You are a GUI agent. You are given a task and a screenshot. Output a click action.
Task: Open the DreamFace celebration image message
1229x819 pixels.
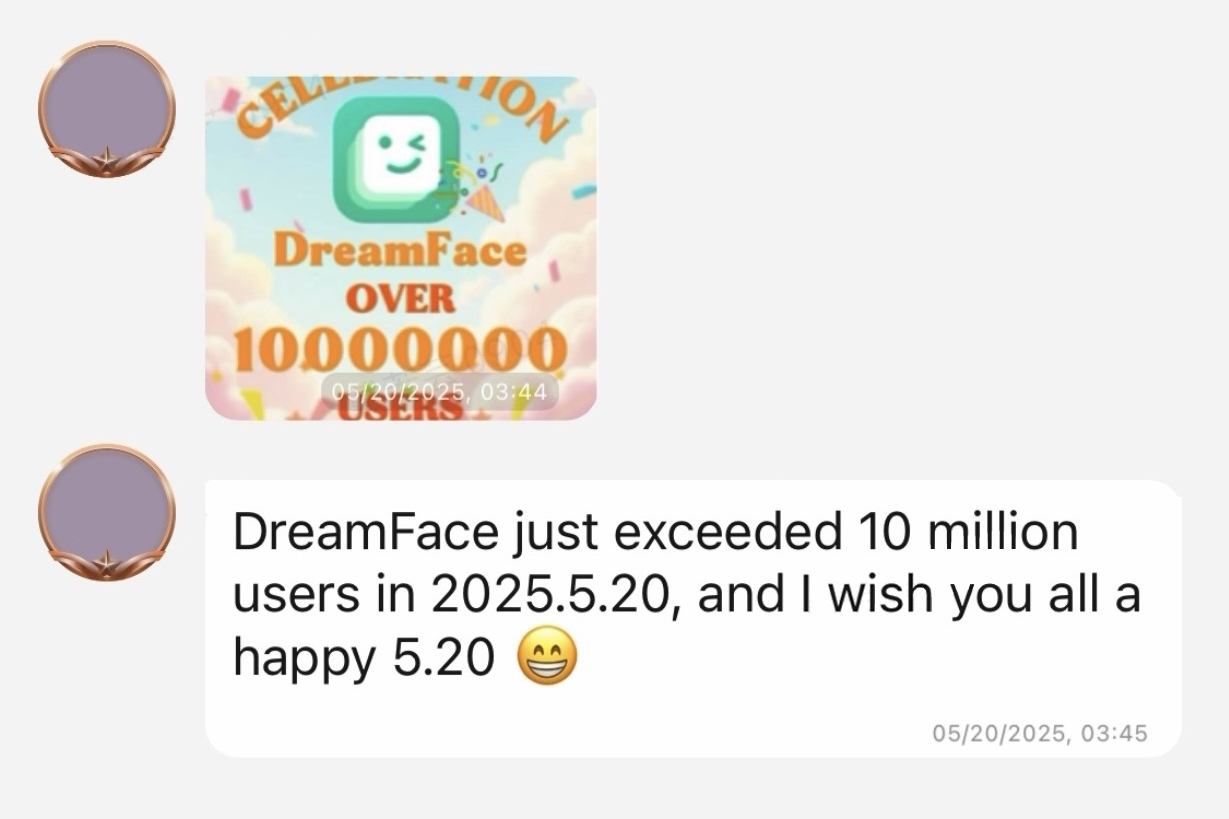(x=400, y=247)
